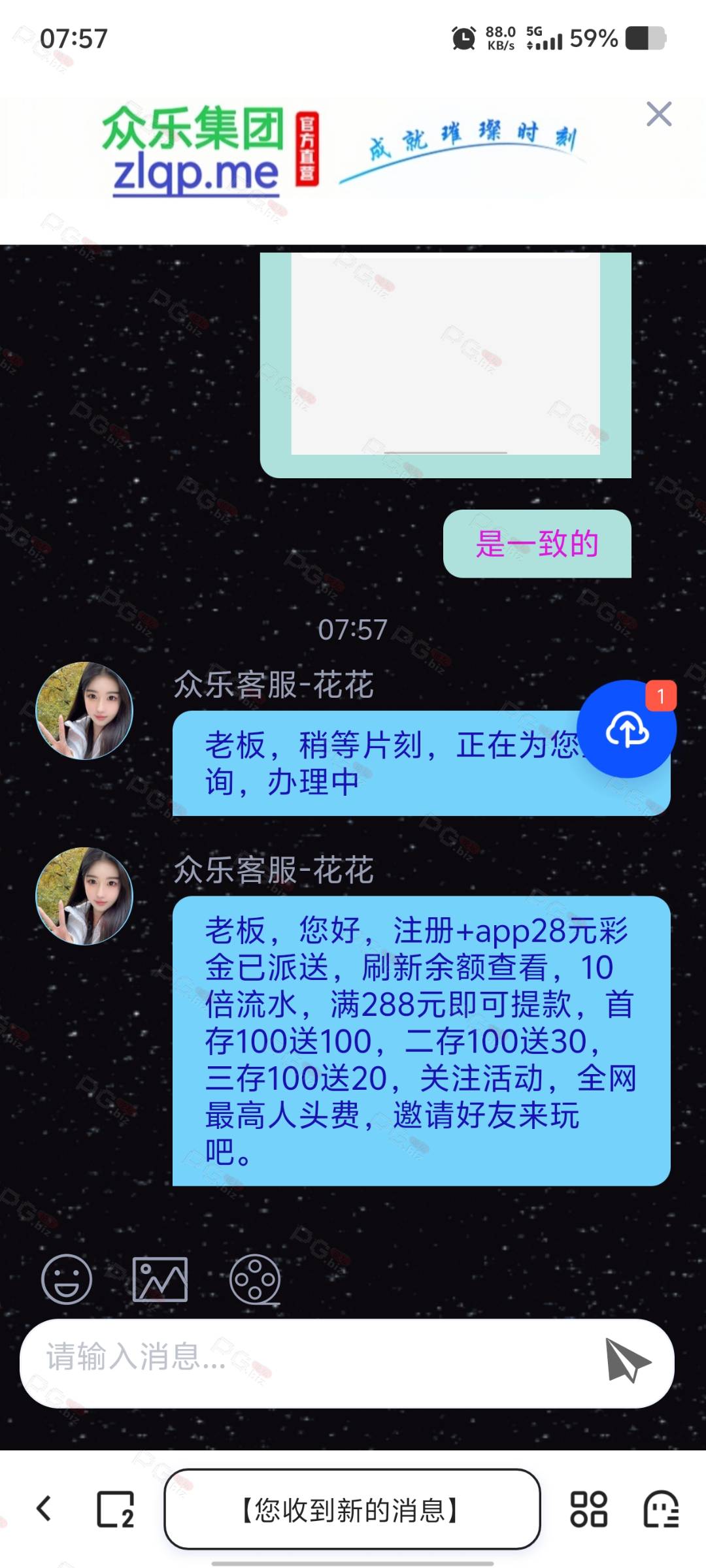Open the browser tabs switcher
This screenshot has width=706, height=1568.
[x=116, y=1509]
